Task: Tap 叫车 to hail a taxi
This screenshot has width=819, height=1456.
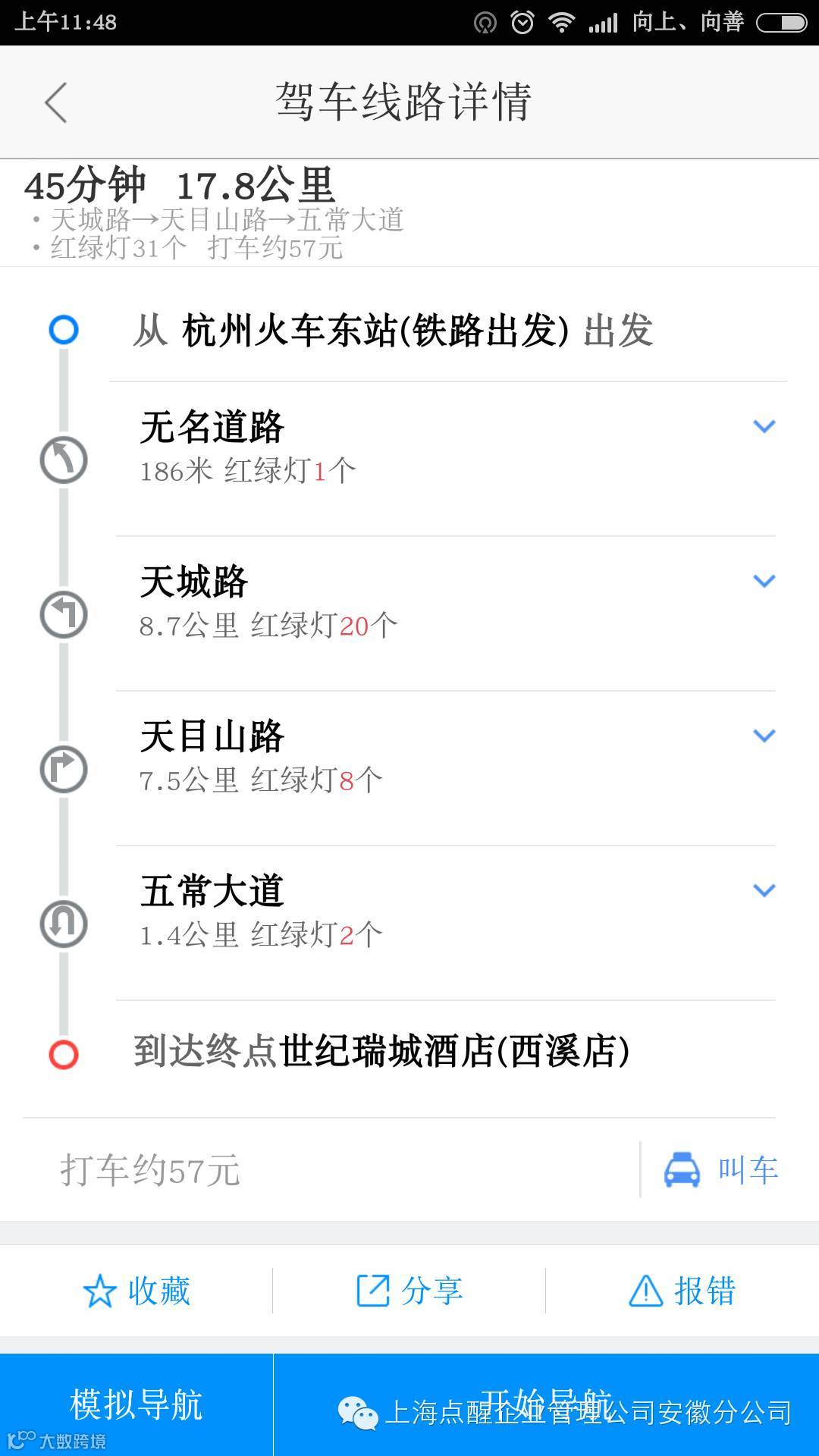Action: coord(720,1169)
